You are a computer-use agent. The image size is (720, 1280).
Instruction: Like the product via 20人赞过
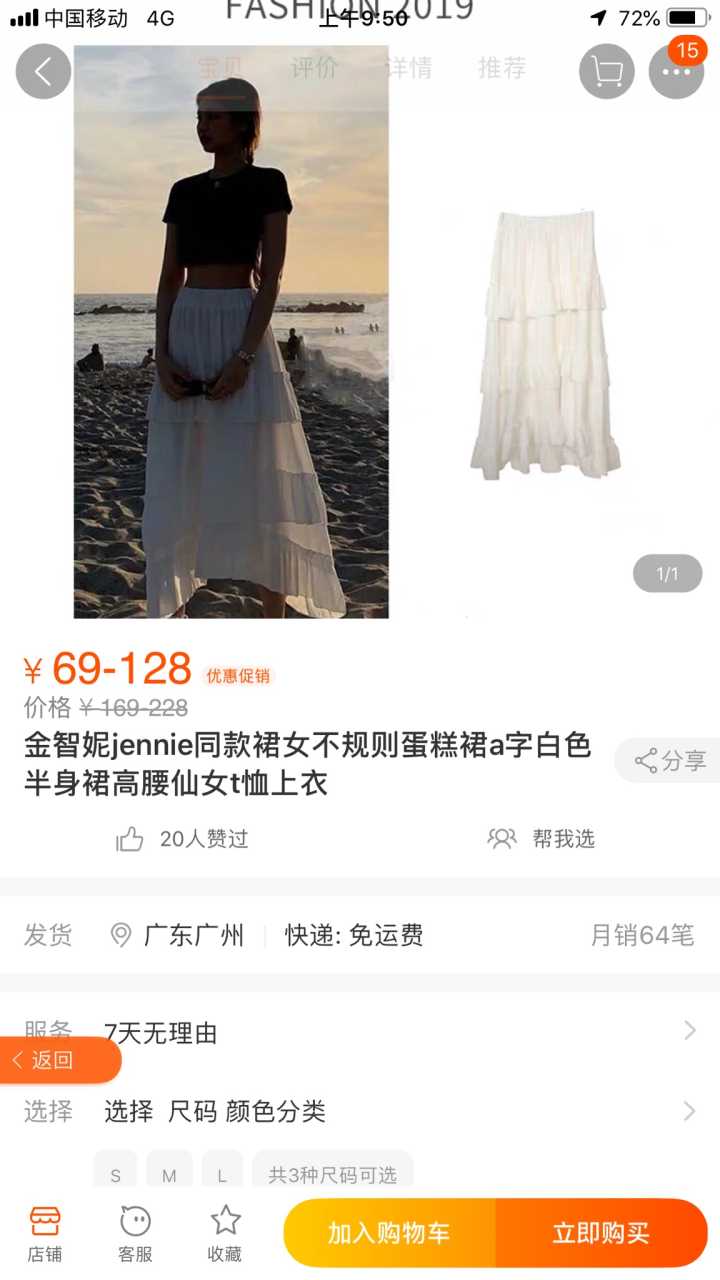pos(182,839)
